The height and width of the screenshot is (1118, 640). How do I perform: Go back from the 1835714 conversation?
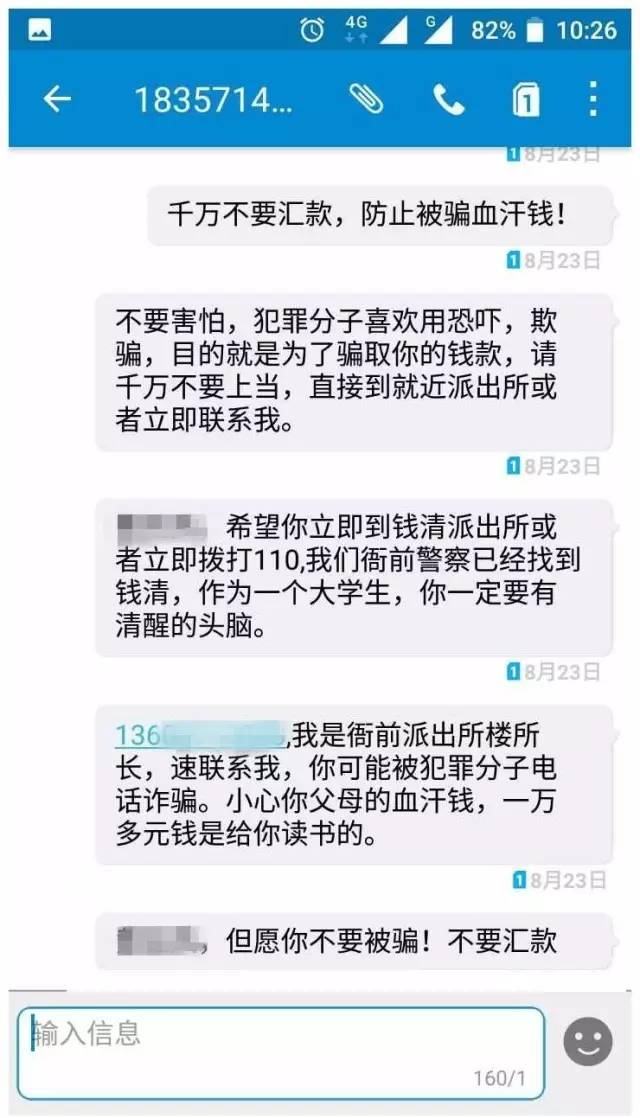point(57,98)
